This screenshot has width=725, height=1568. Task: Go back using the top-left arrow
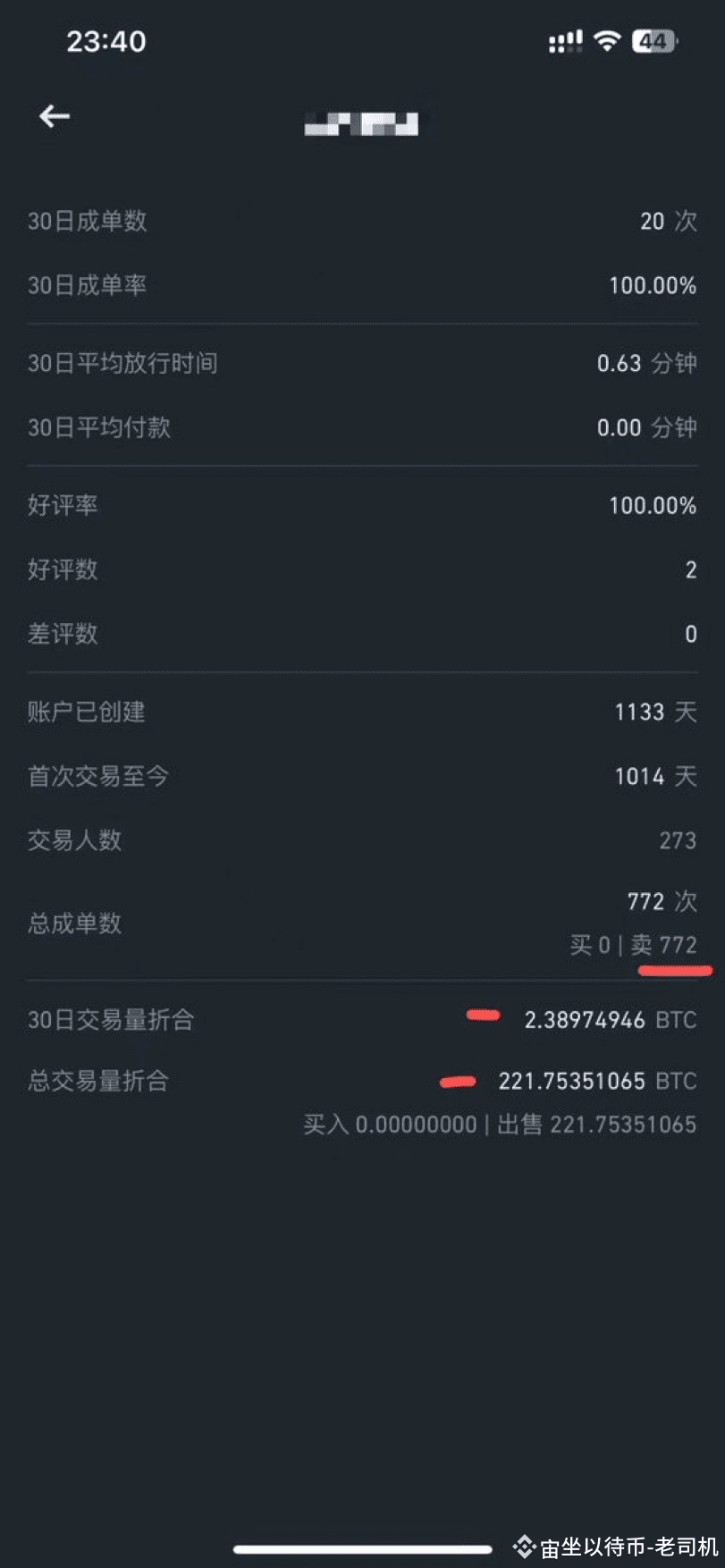[55, 116]
